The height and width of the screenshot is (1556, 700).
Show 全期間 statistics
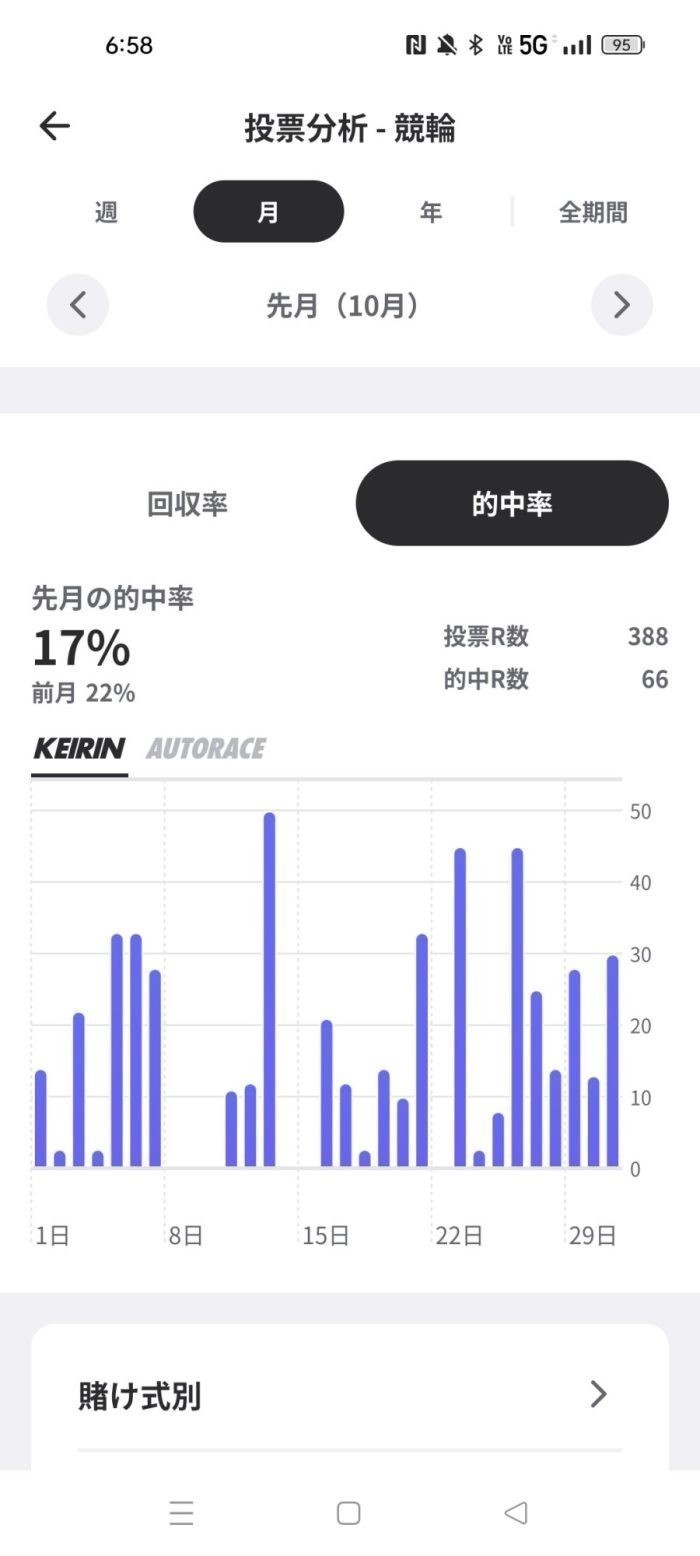click(592, 212)
